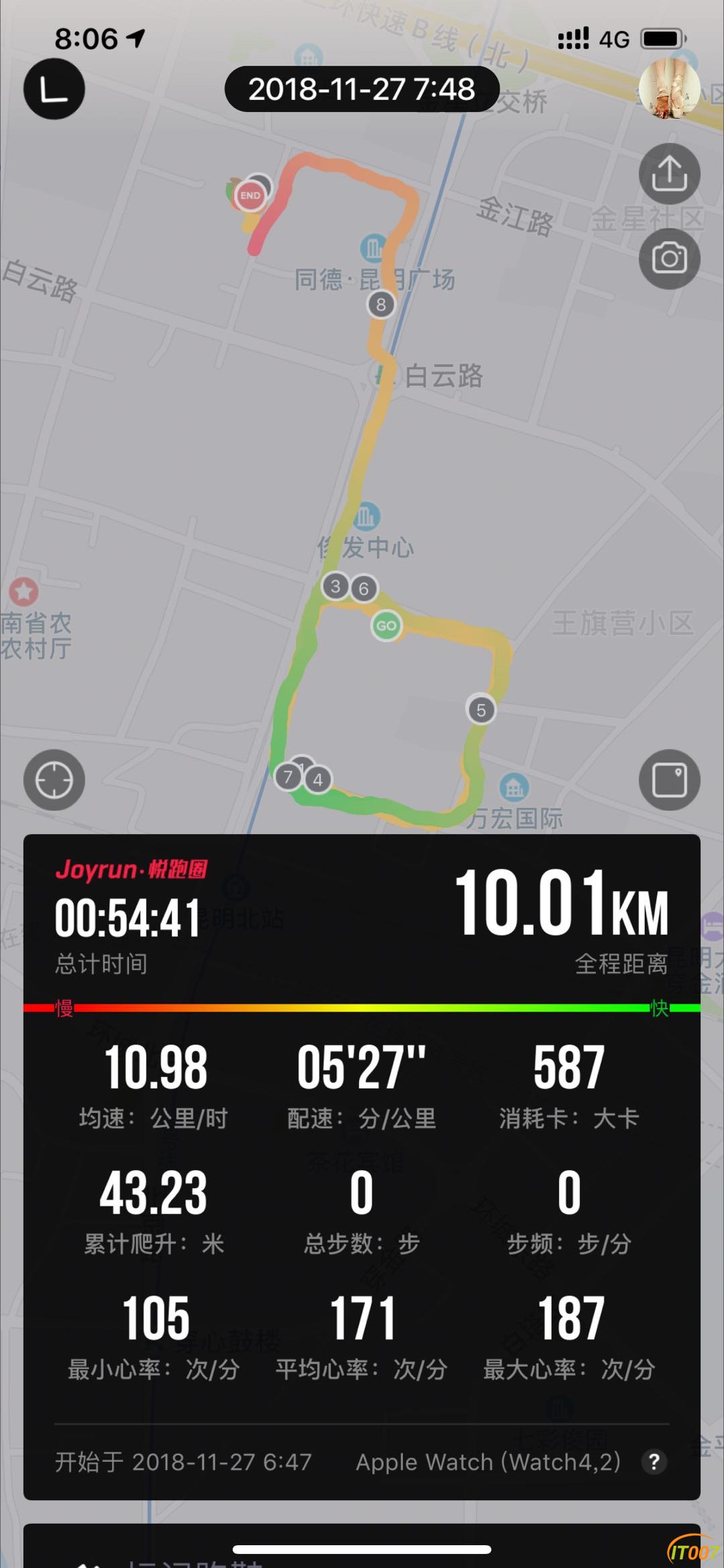Open the camera button

pos(669,258)
